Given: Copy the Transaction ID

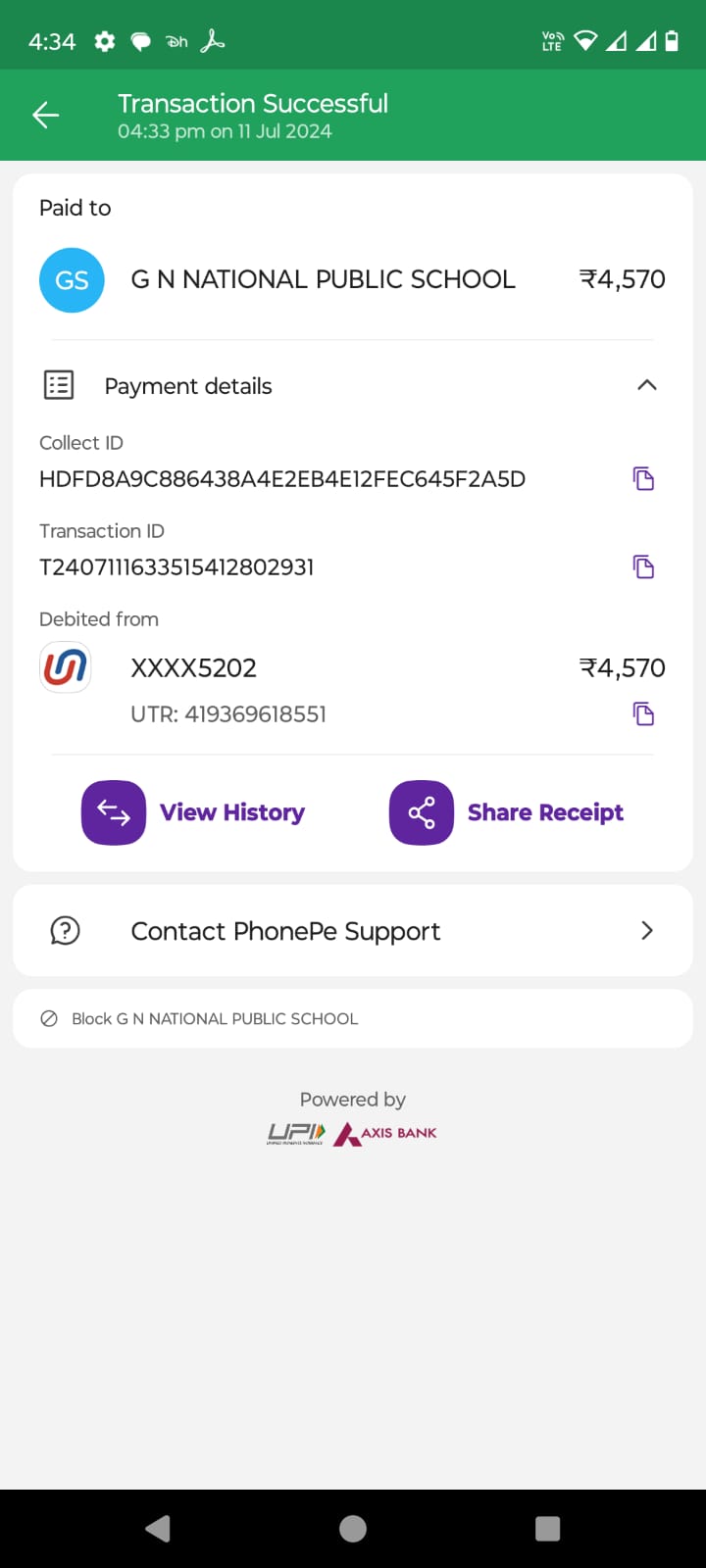Looking at the screenshot, I should click(x=643, y=566).
